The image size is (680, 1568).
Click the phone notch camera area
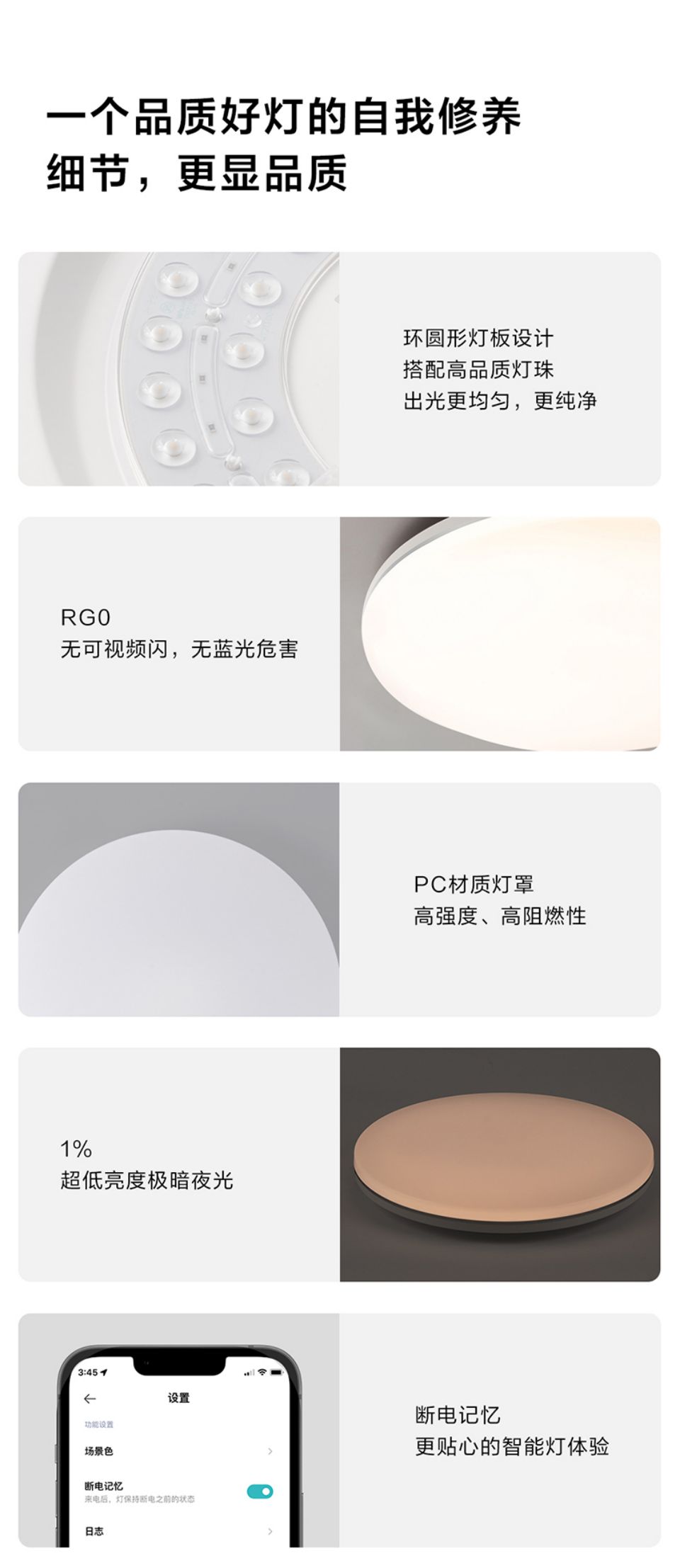181,1360
